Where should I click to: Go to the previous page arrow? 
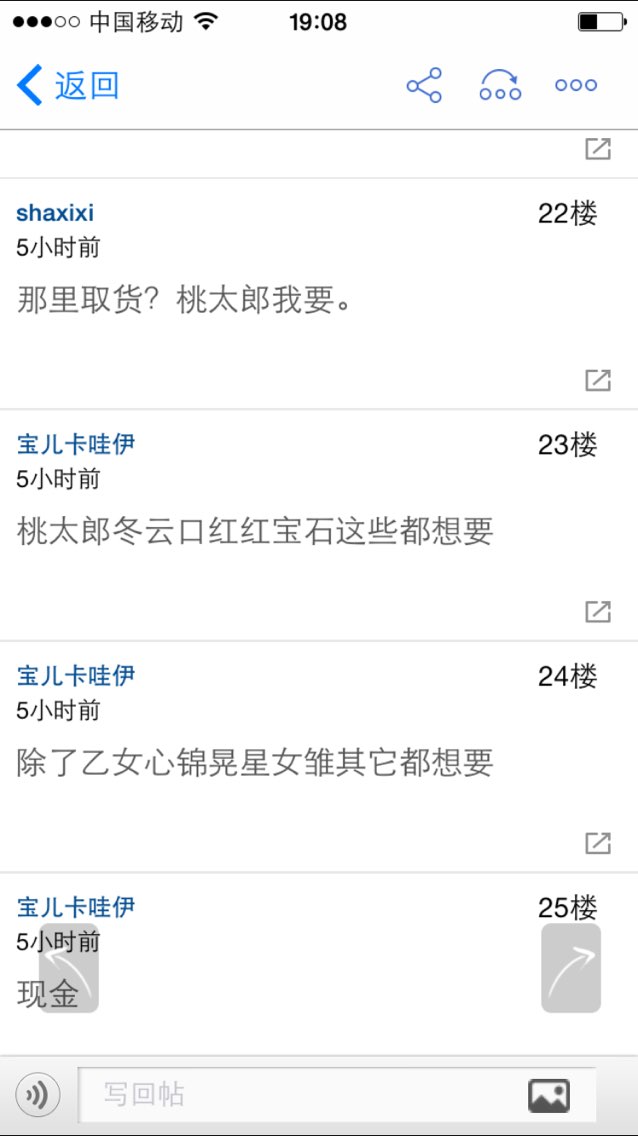point(68,968)
